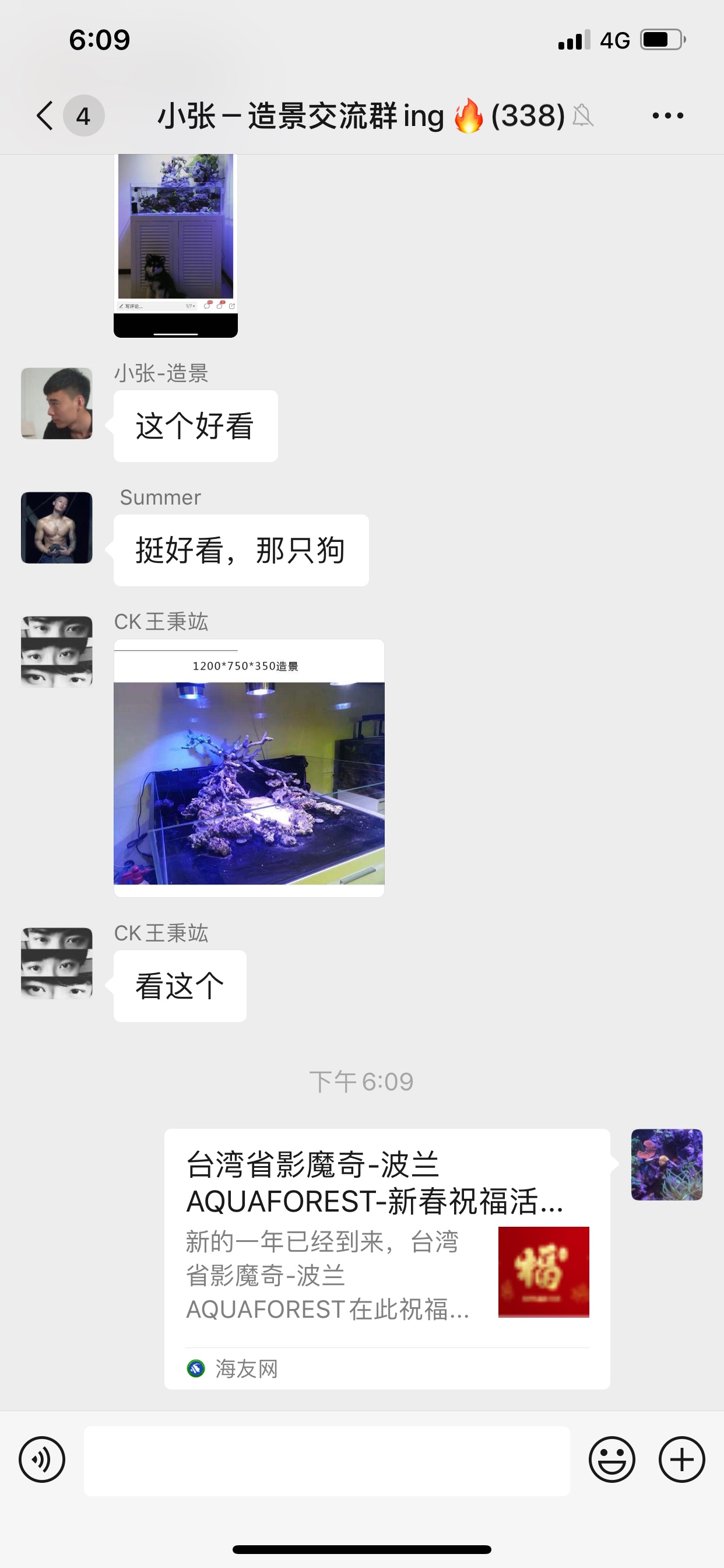Open the group chat options menu
Screen dimensions: 724x1568
pyautogui.click(x=667, y=116)
